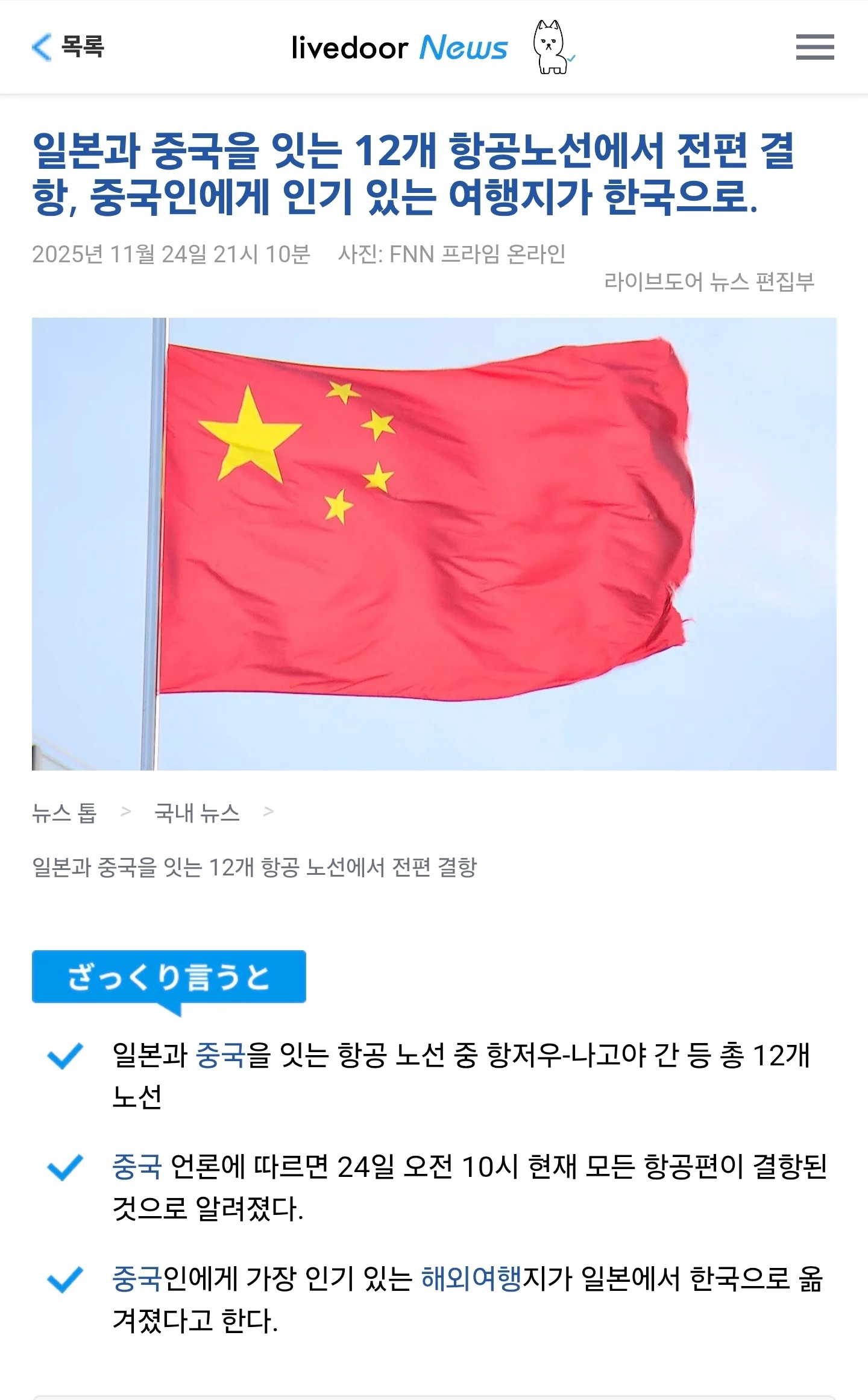Open the 국내 뉴스 breadcrumb link
This screenshot has height=1400, width=868.
pos(197,813)
